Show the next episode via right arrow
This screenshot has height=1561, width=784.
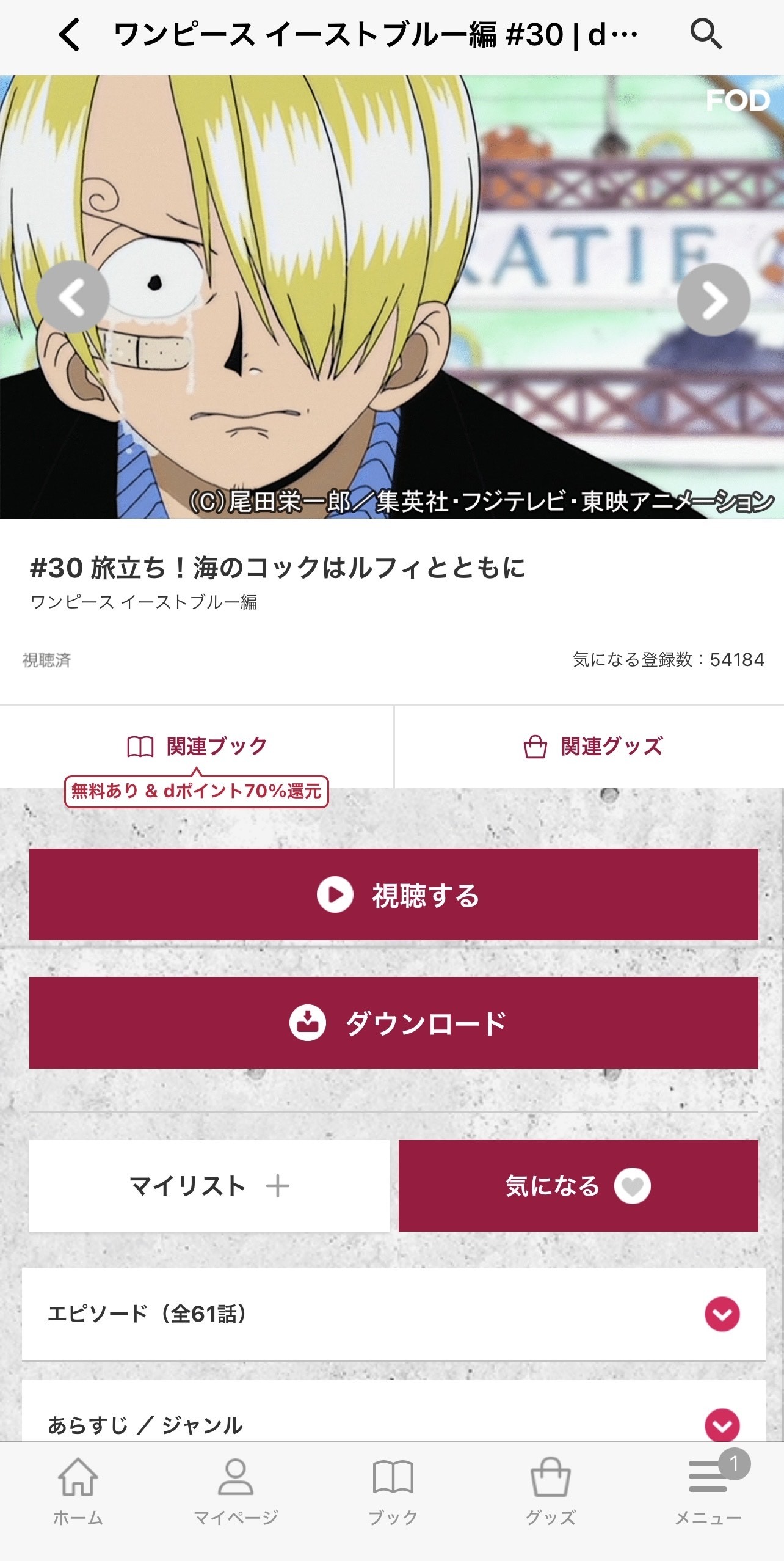point(713,300)
